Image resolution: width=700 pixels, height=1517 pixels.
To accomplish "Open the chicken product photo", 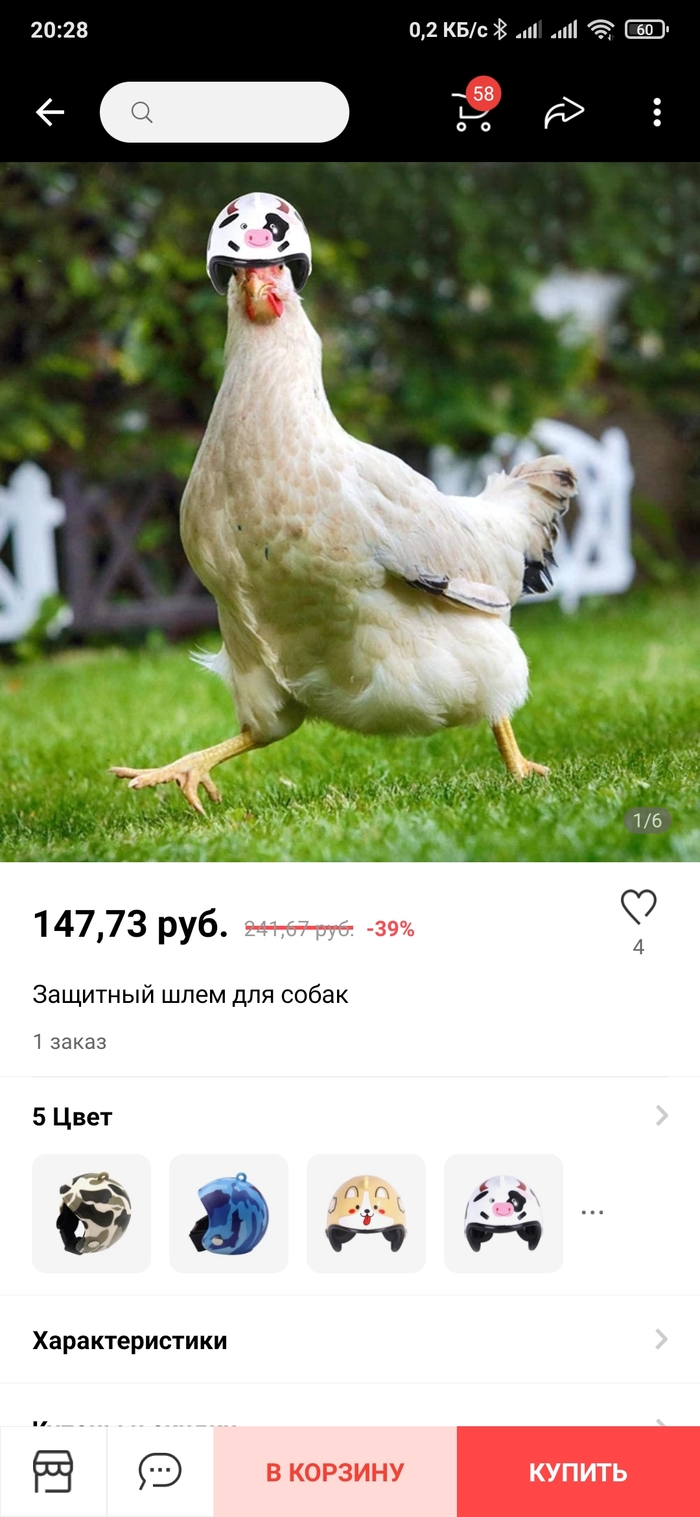I will pyautogui.click(x=350, y=512).
